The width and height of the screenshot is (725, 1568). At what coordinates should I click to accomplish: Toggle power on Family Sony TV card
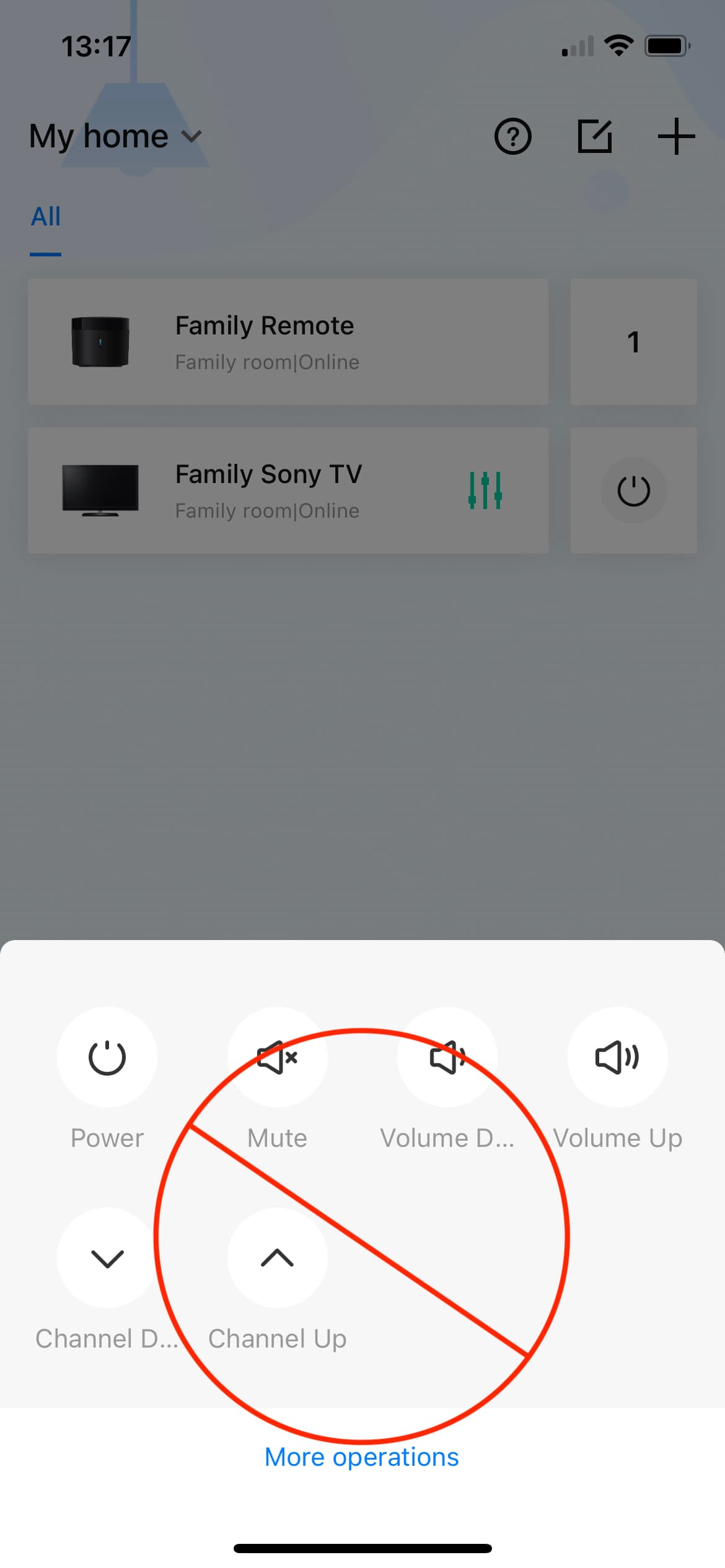[633, 490]
